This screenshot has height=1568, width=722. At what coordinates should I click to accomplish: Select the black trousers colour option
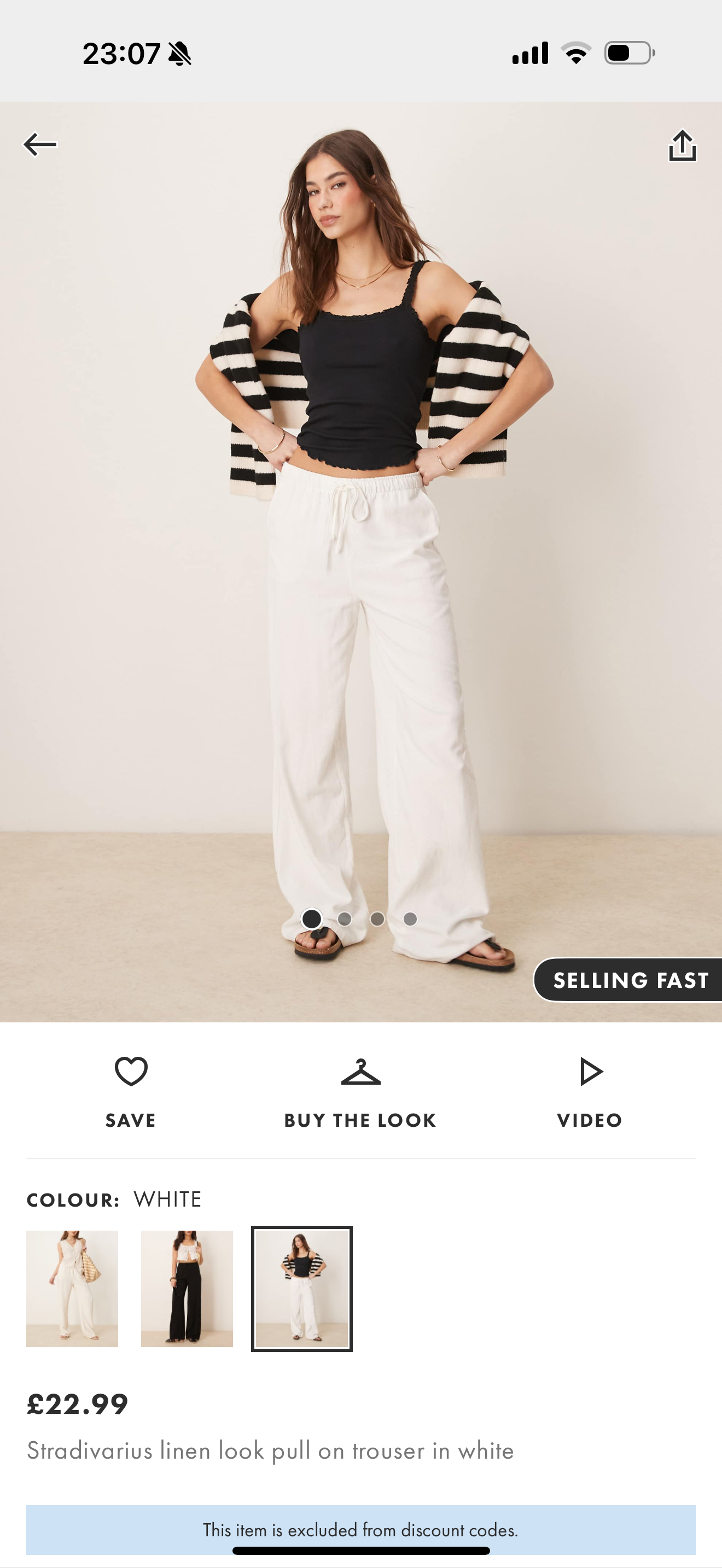(187, 1288)
